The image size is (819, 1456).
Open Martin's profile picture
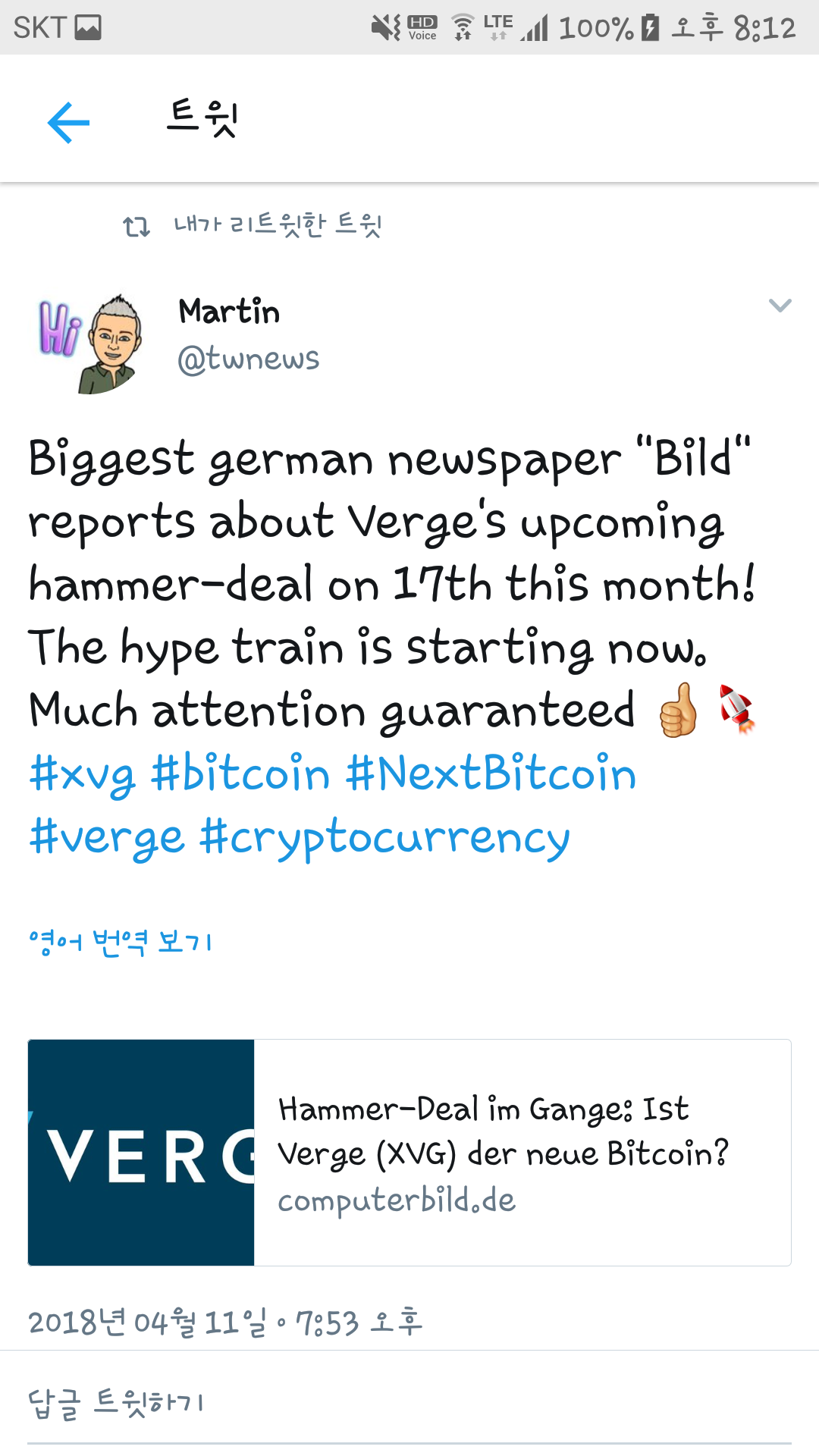click(91, 344)
